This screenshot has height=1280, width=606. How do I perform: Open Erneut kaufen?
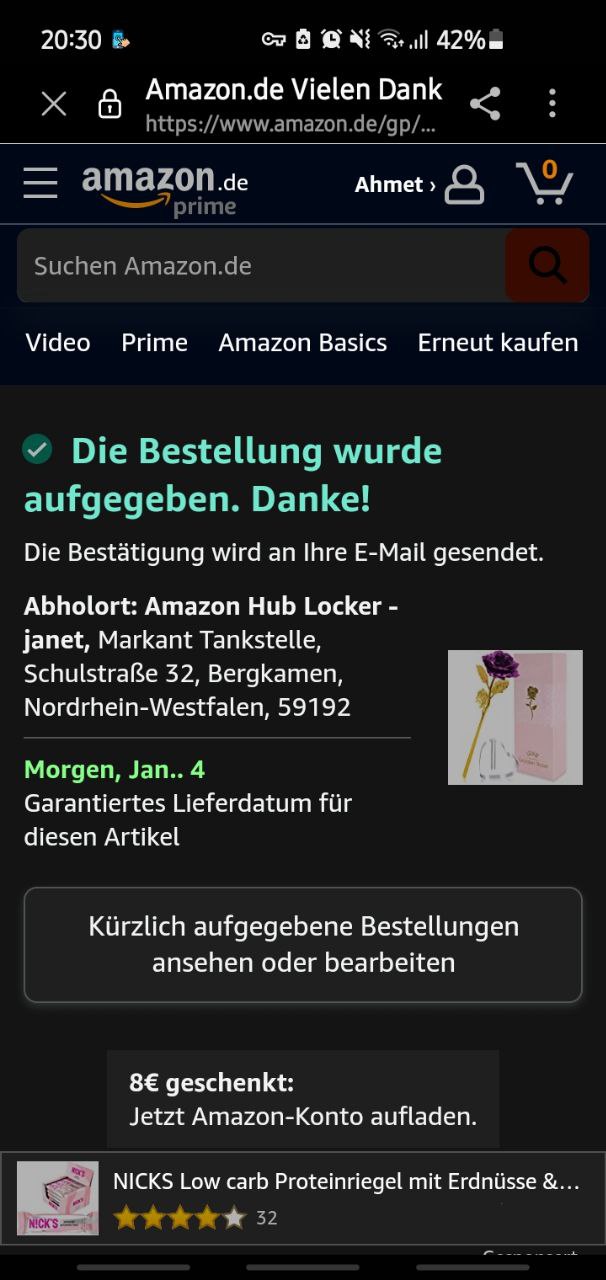[497, 343]
